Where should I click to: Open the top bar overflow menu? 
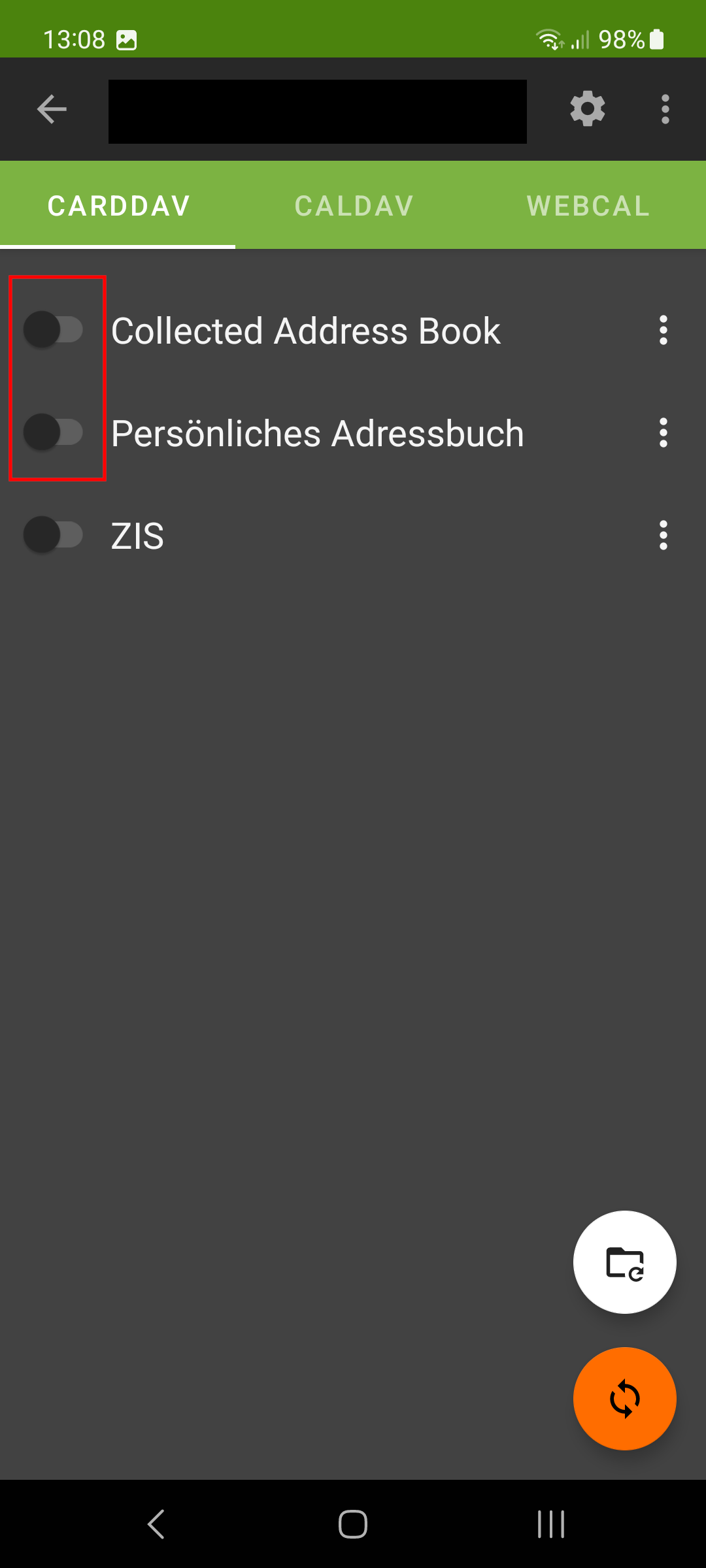[x=665, y=109]
